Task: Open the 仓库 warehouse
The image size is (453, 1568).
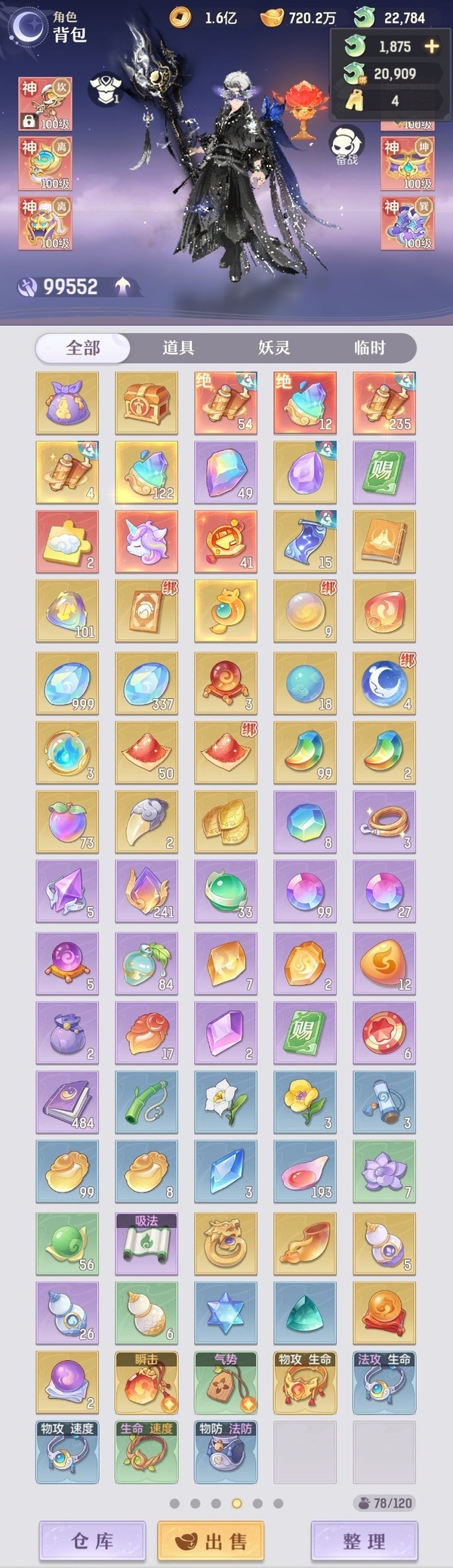Action: tap(92, 1540)
